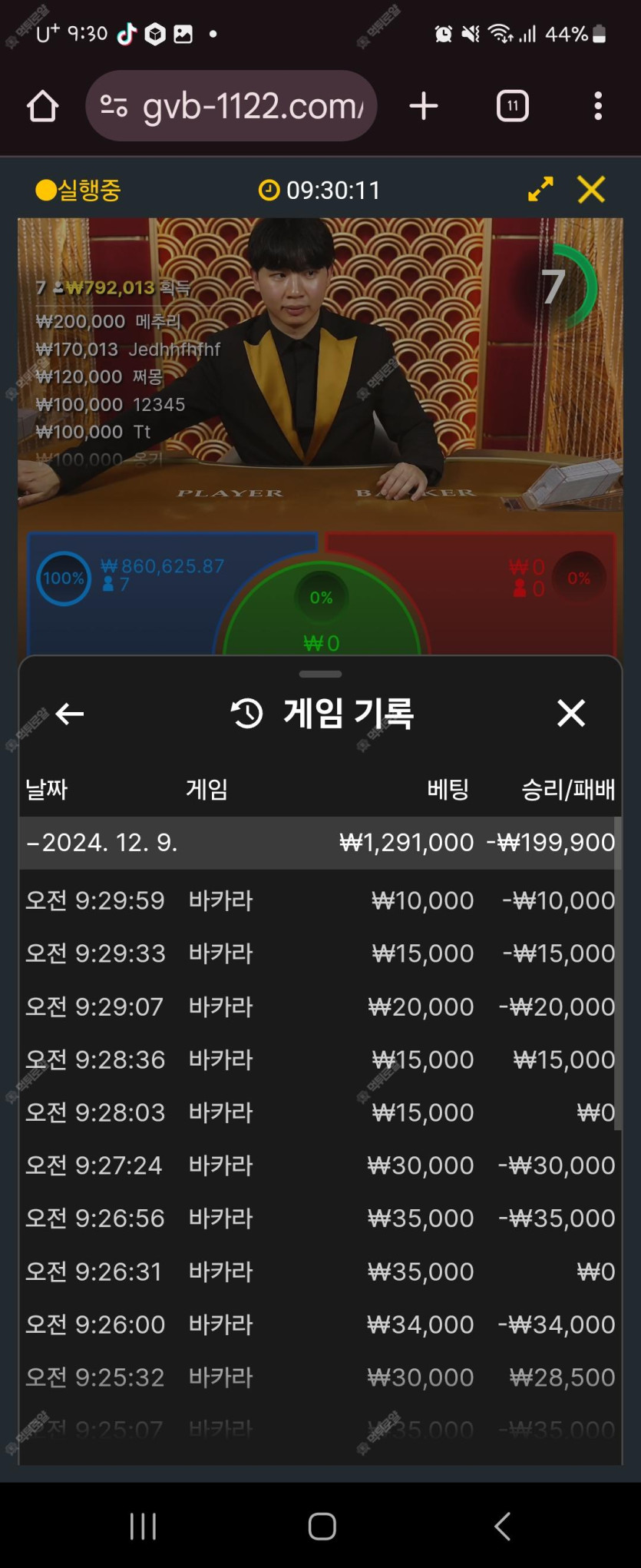641x1568 pixels.
Task: Open the 오전 9:29:07 바카라 record
Action: (319, 1006)
